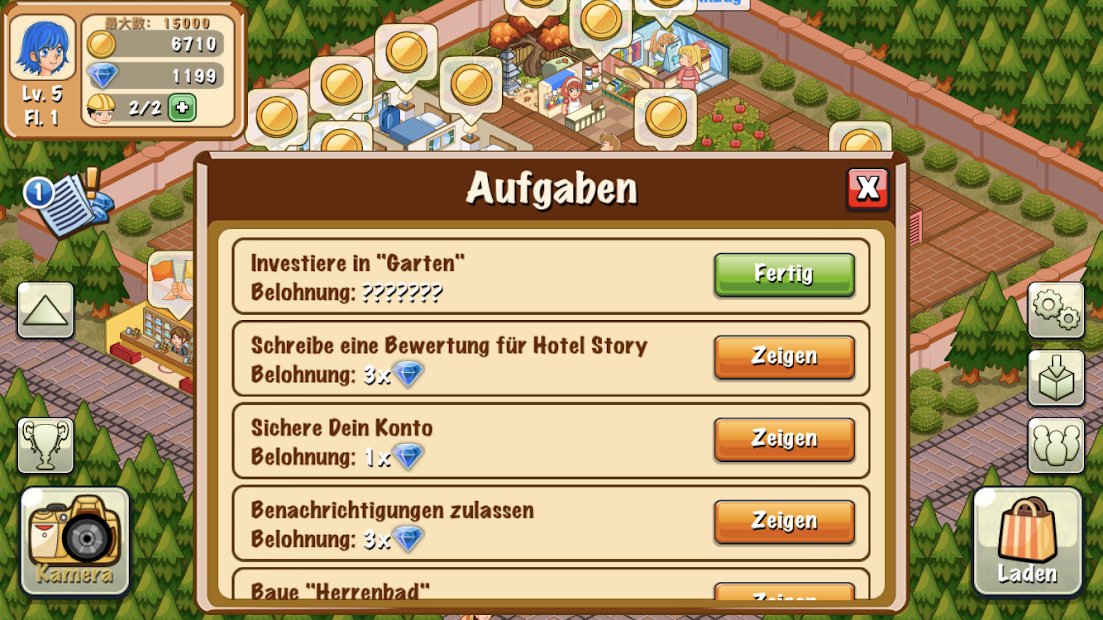The width and height of the screenshot is (1103, 620).
Task: Tap the up-arrow floor button
Action: pos(45,310)
